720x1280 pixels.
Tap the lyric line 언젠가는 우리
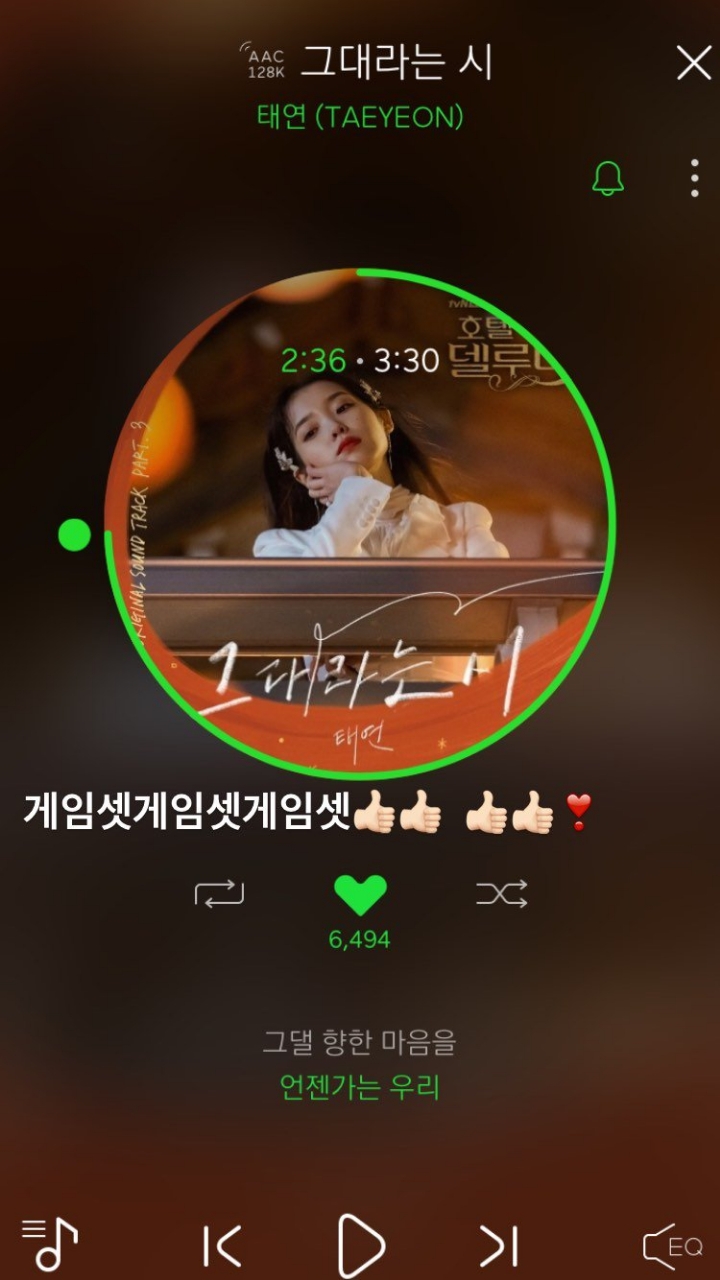point(360,1086)
